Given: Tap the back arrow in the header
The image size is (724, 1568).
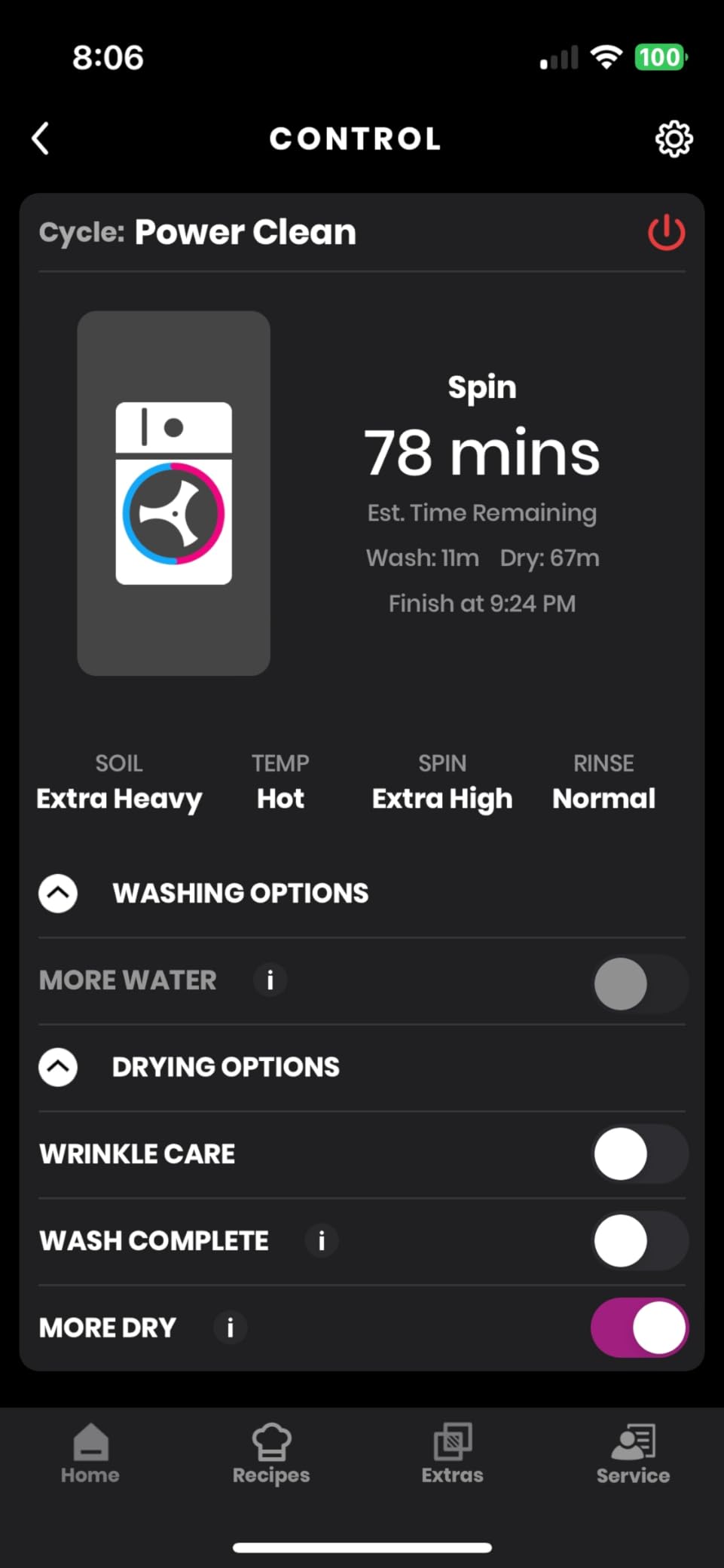Looking at the screenshot, I should click(41, 139).
